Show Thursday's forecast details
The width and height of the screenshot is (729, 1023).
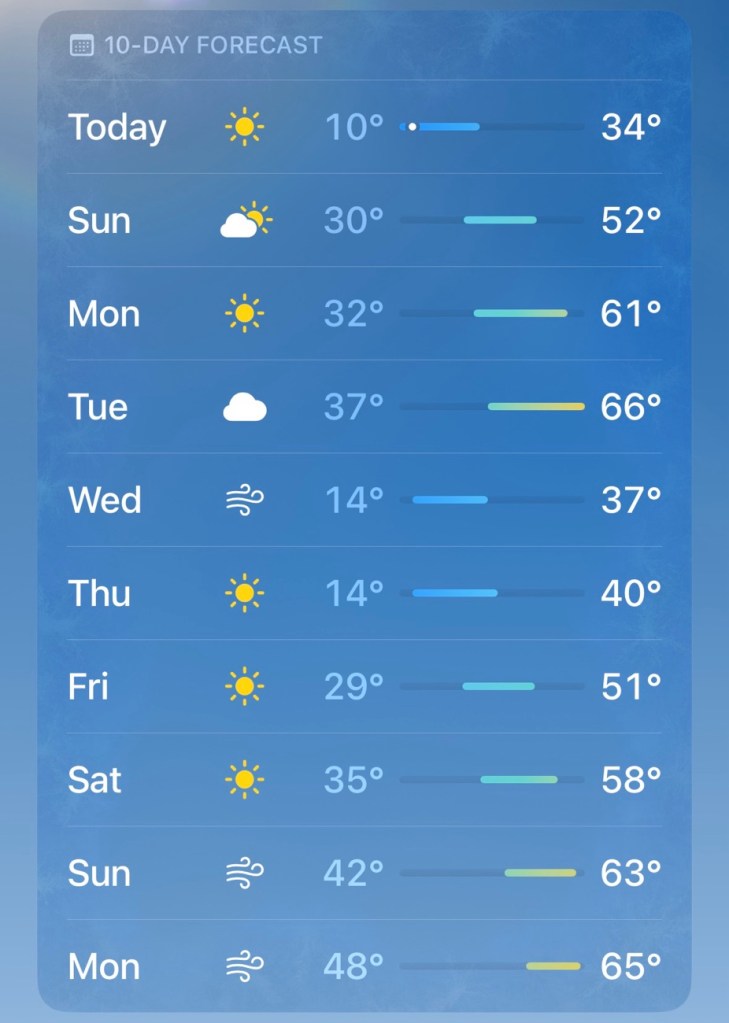click(364, 593)
